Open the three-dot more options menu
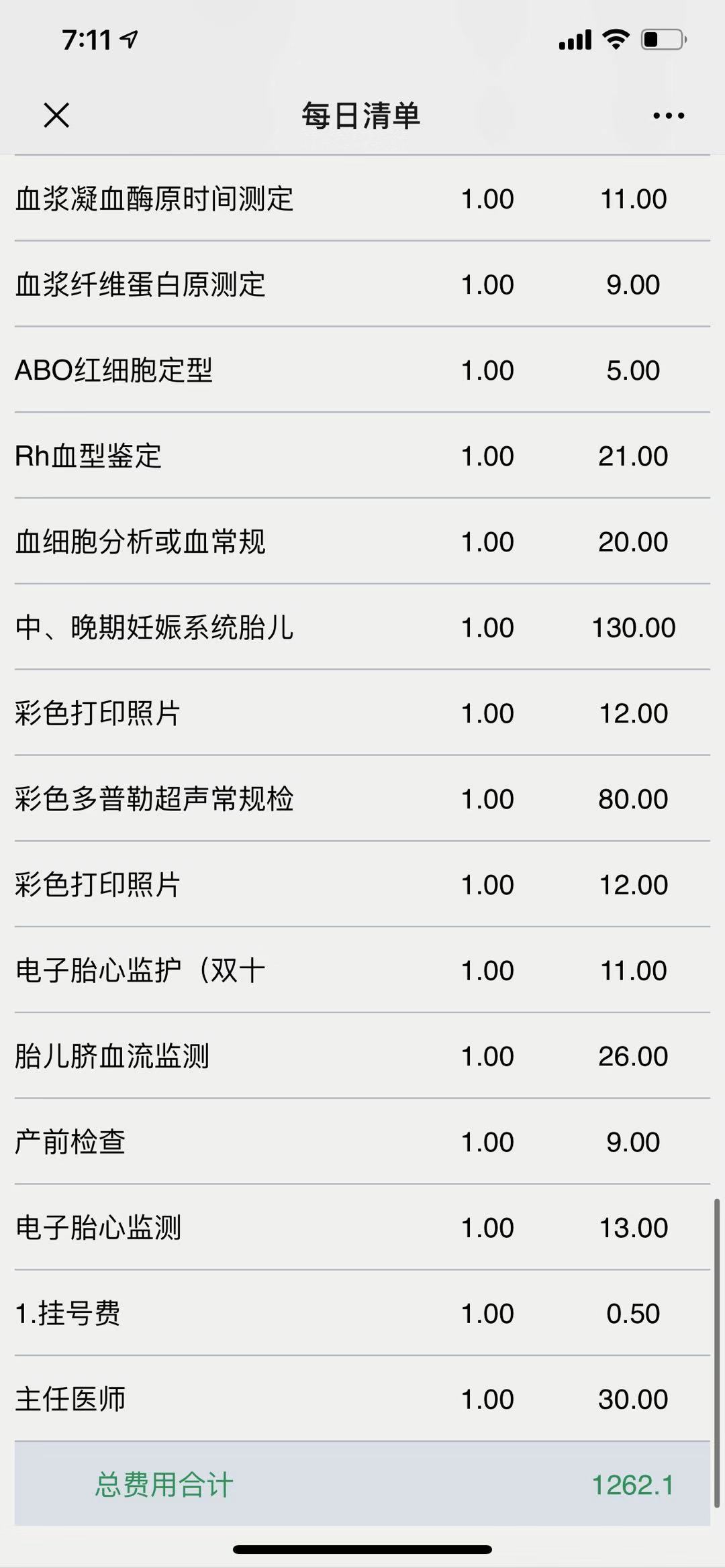The height and width of the screenshot is (1568, 725). (x=668, y=116)
